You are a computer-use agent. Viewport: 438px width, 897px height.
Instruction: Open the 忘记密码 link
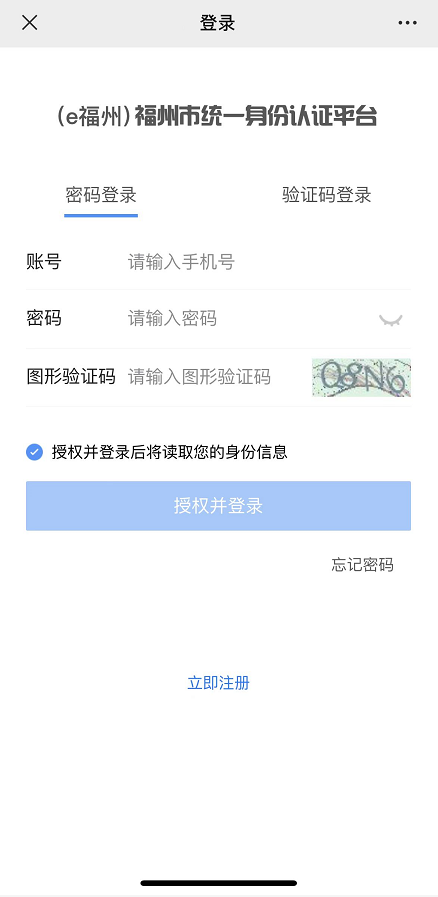click(x=363, y=565)
